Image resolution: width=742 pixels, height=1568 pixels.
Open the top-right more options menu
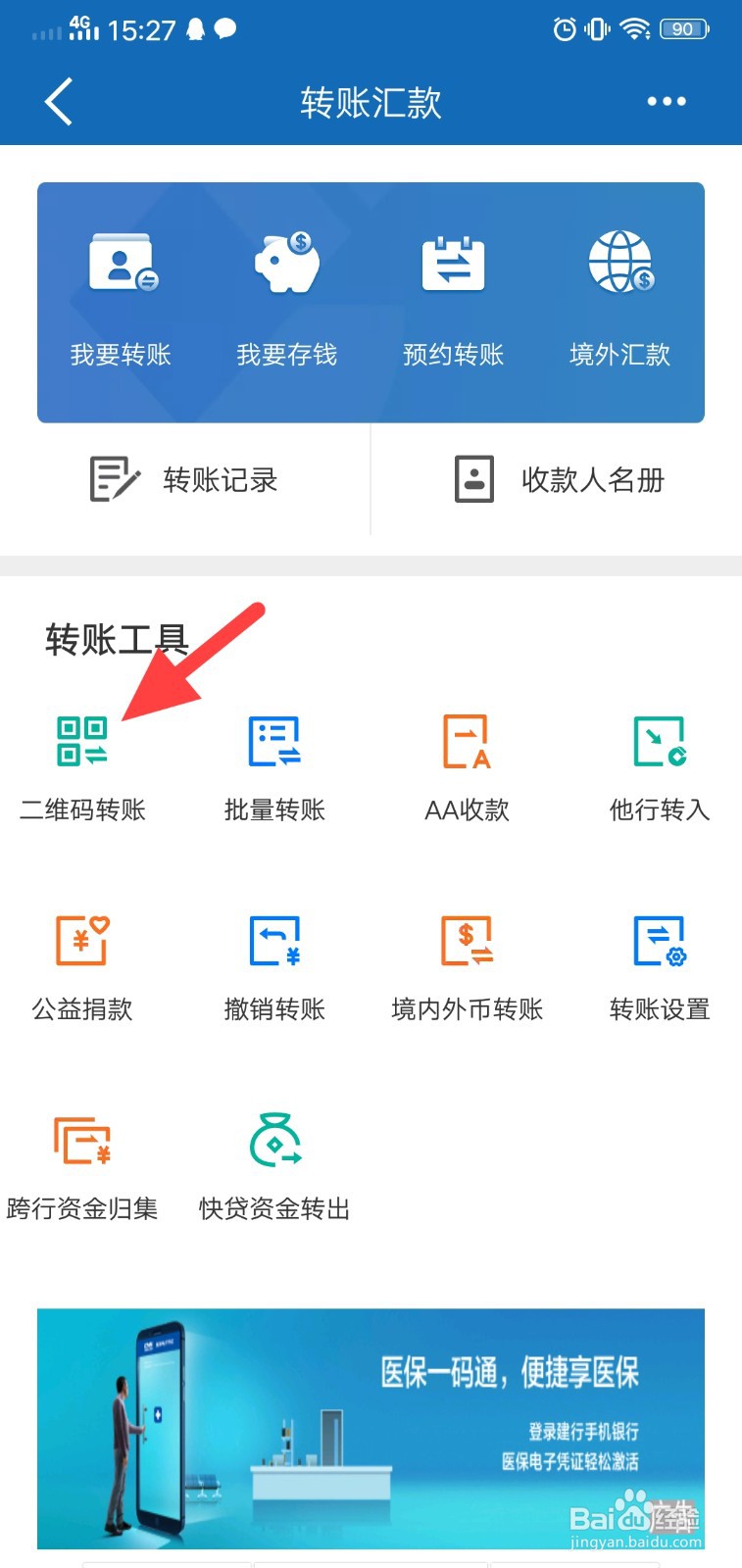(666, 101)
